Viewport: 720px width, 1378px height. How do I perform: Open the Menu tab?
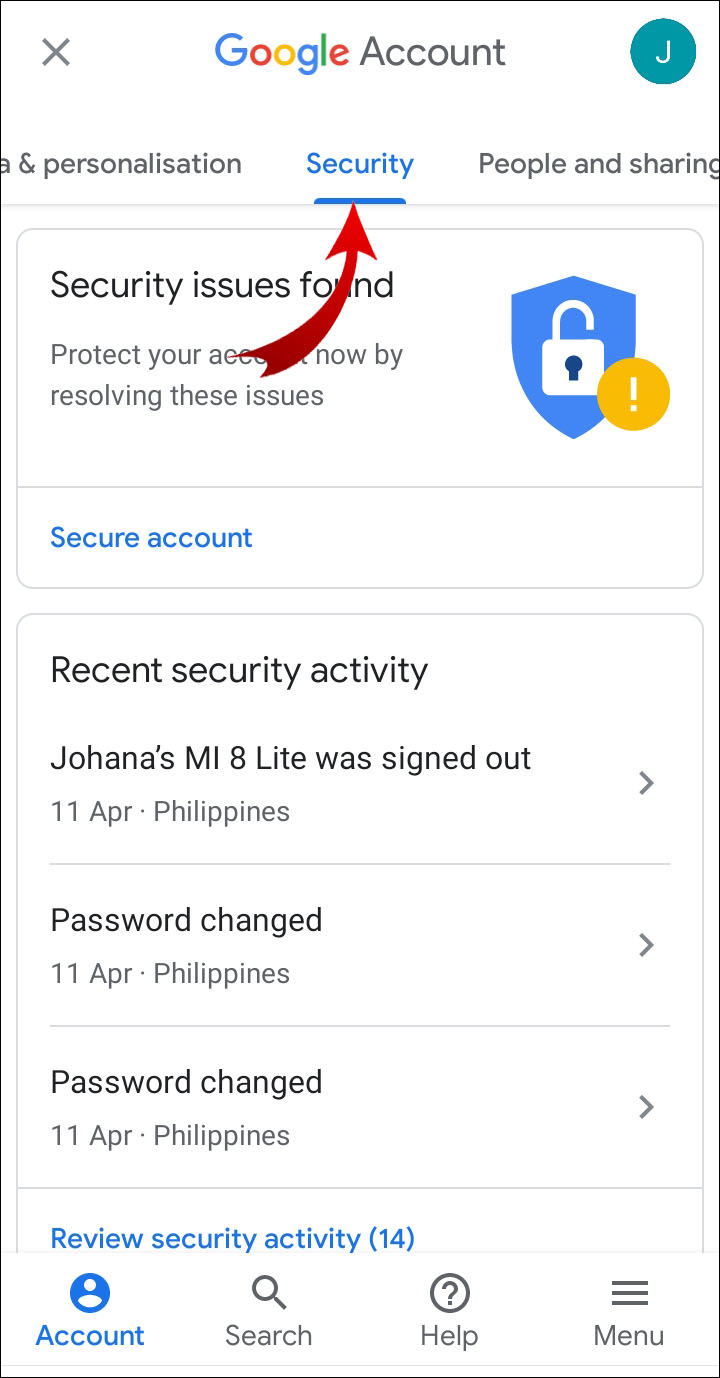(629, 1312)
